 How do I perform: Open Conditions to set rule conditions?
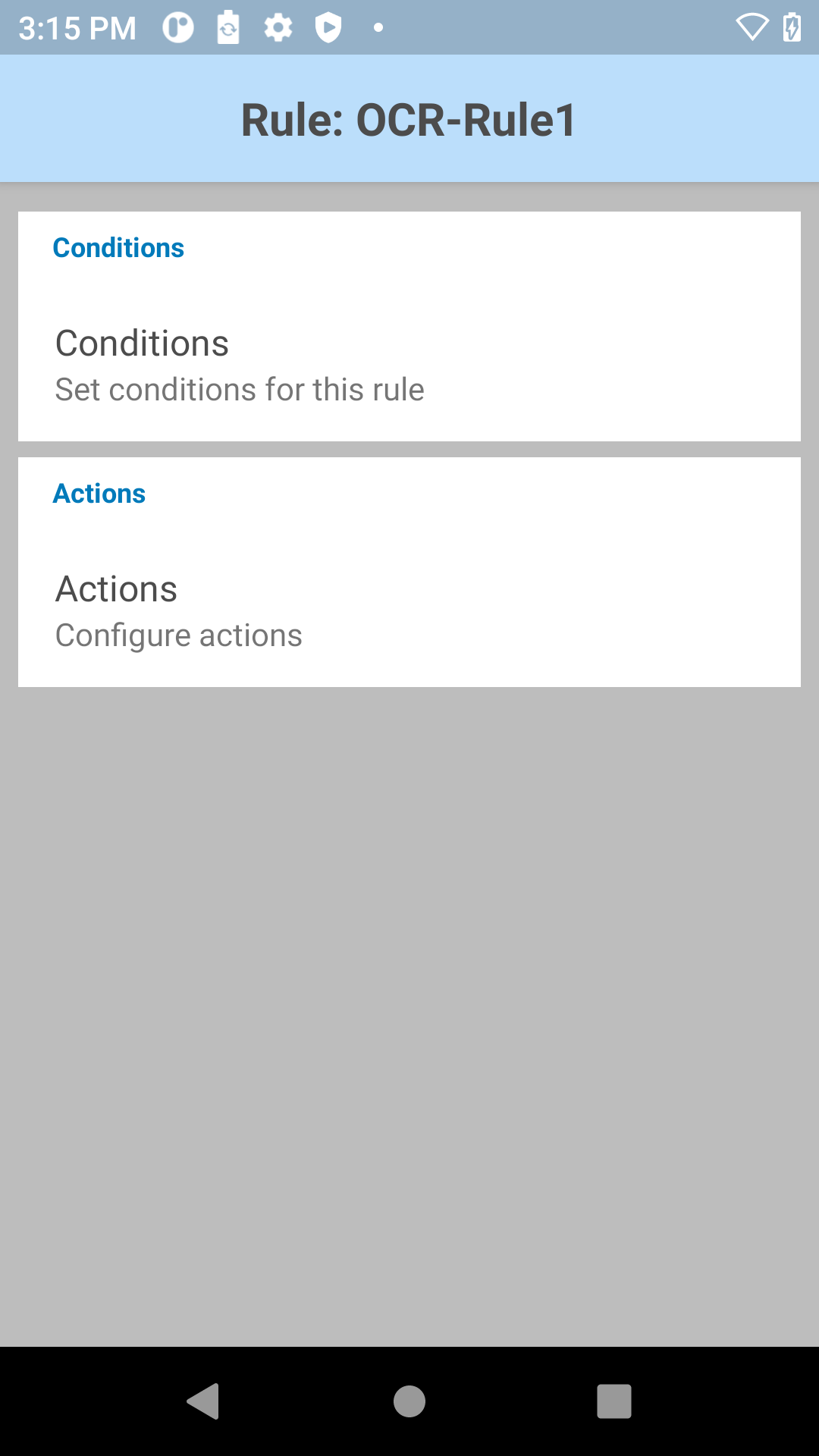(x=409, y=365)
